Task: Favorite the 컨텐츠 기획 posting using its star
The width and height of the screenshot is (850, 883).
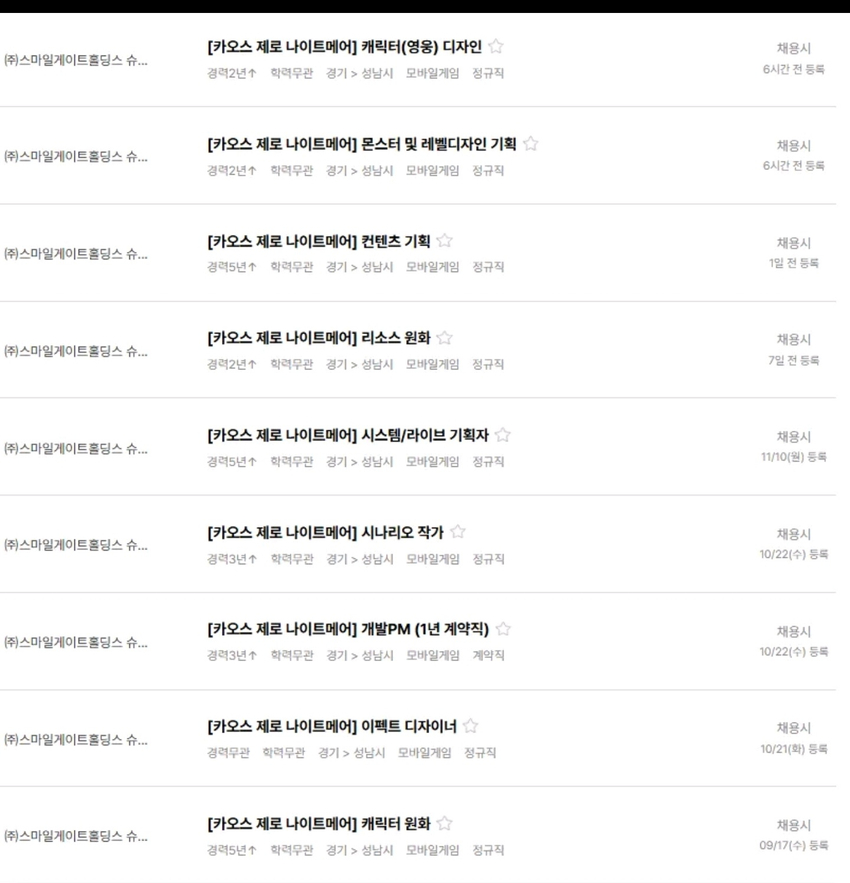Action: [x=445, y=241]
